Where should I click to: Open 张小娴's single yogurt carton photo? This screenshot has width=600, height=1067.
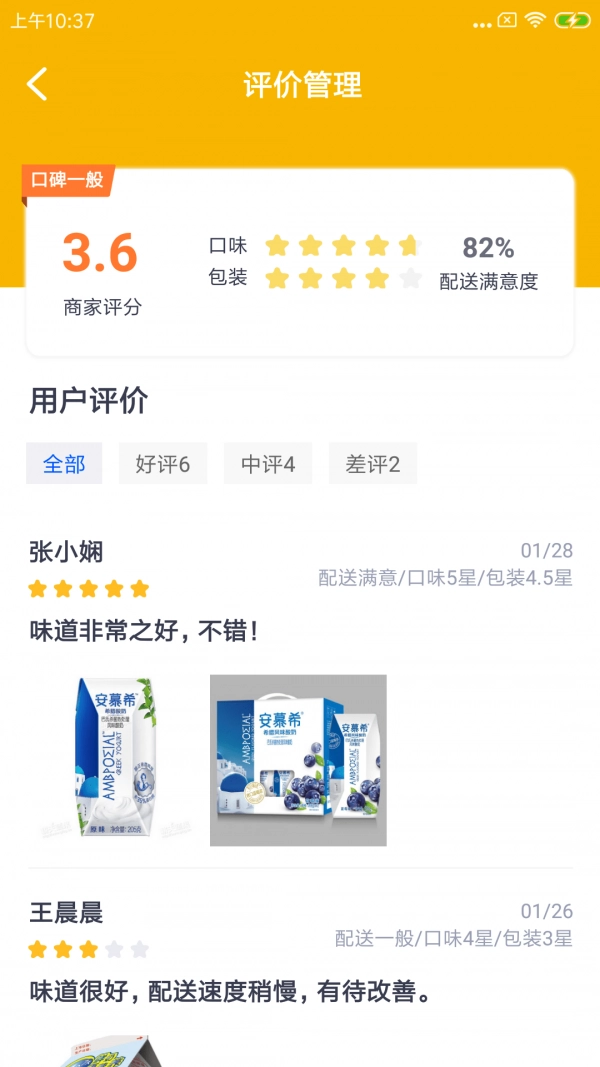tap(116, 760)
